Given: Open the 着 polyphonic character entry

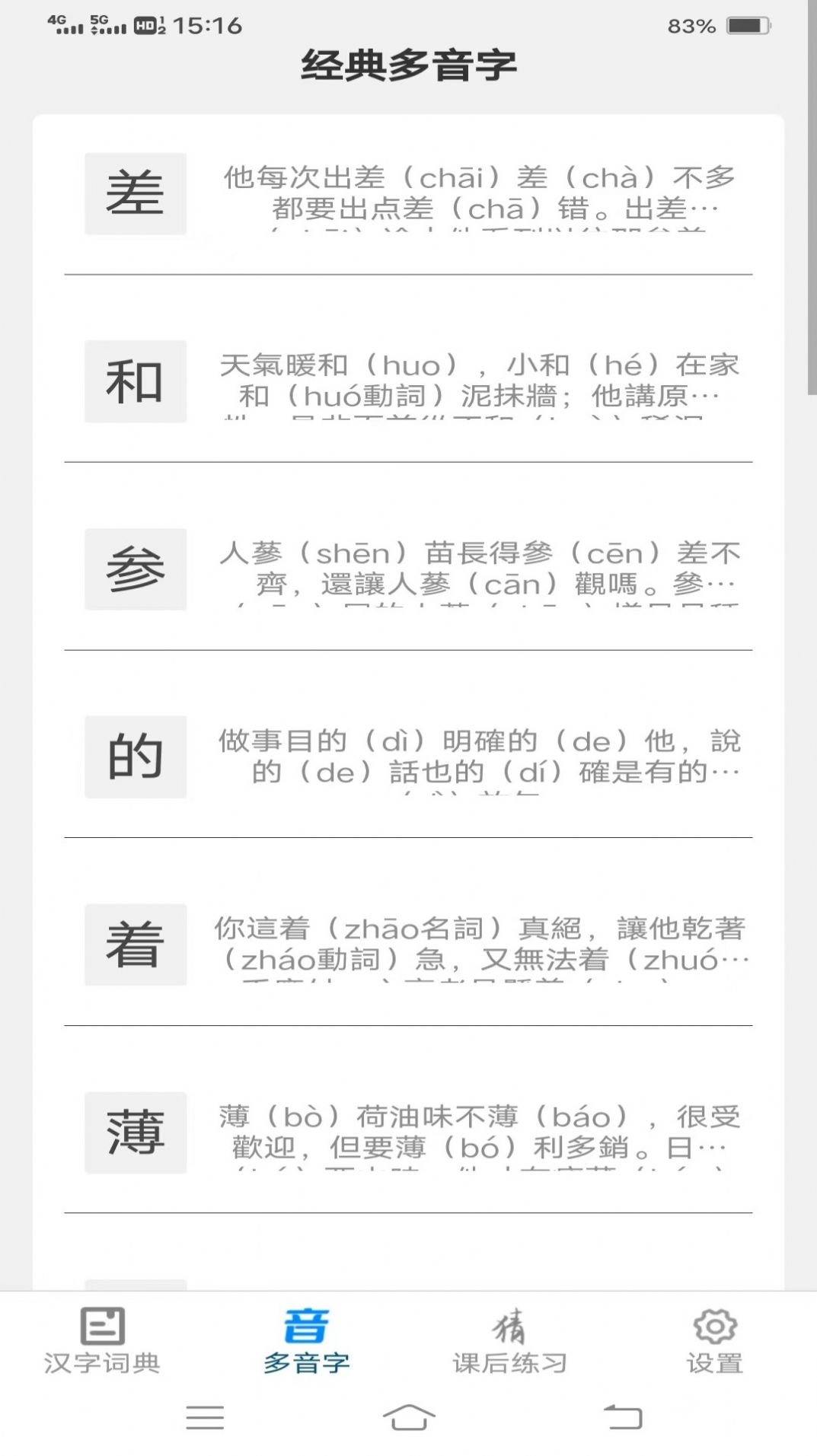Looking at the screenshot, I should 136,944.
